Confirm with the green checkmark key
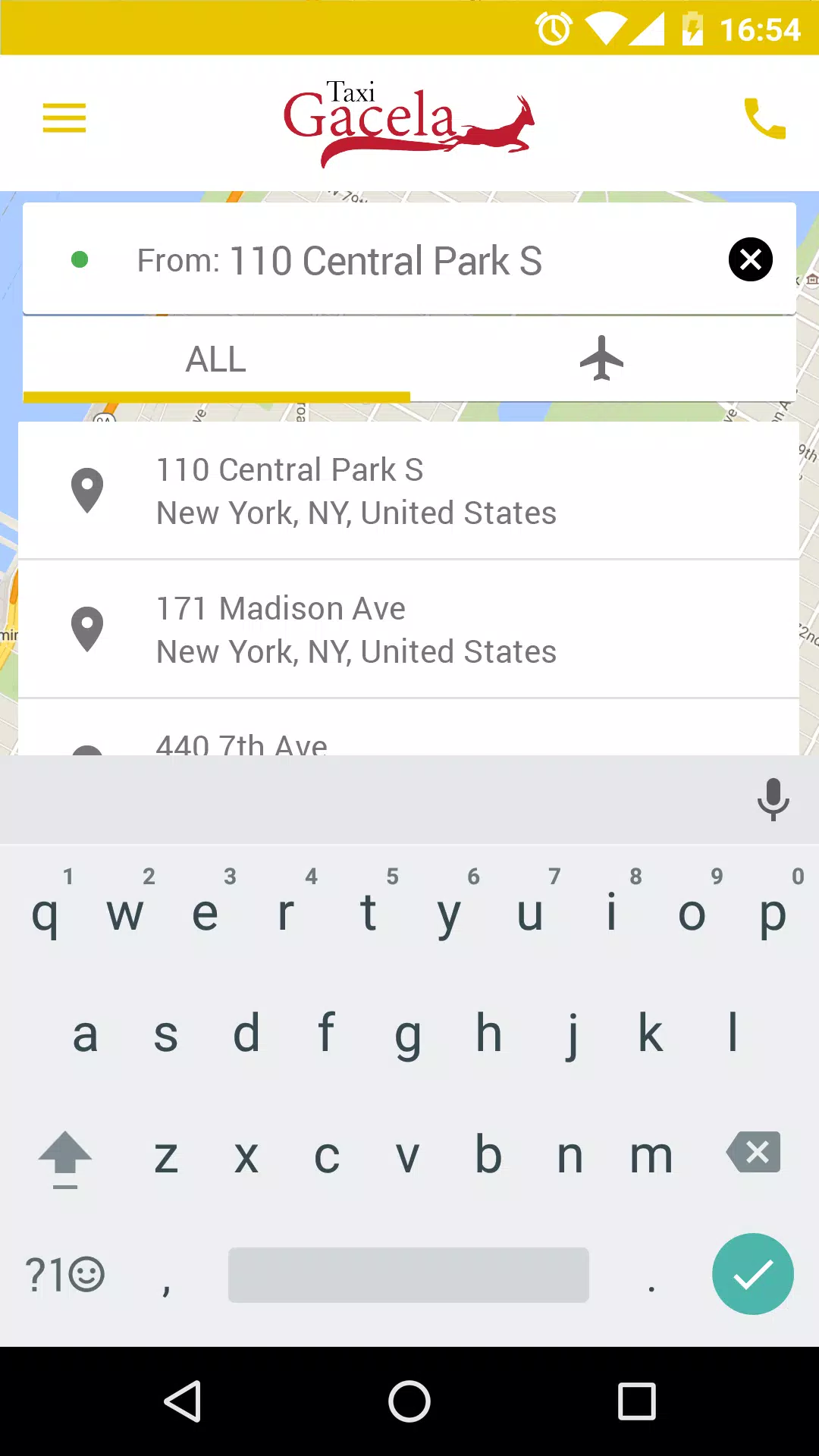The height and width of the screenshot is (1456, 819). (x=753, y=1274)
